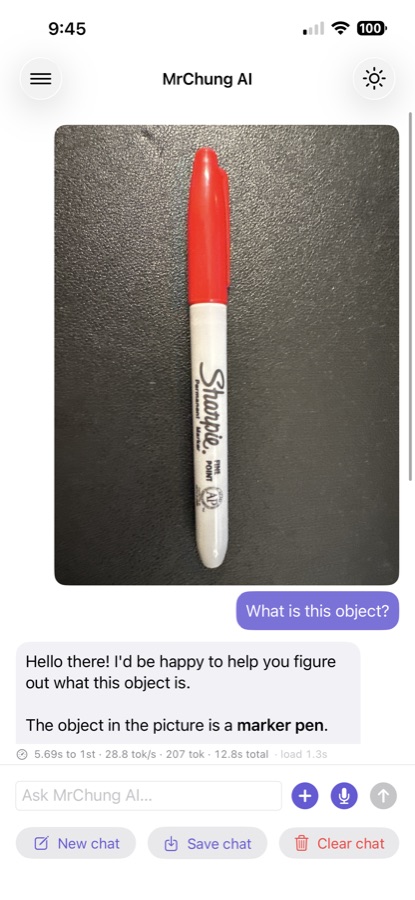Start voice input with the microphone
The width and height of the screenshot is (415, 900).
click(344, 796)
